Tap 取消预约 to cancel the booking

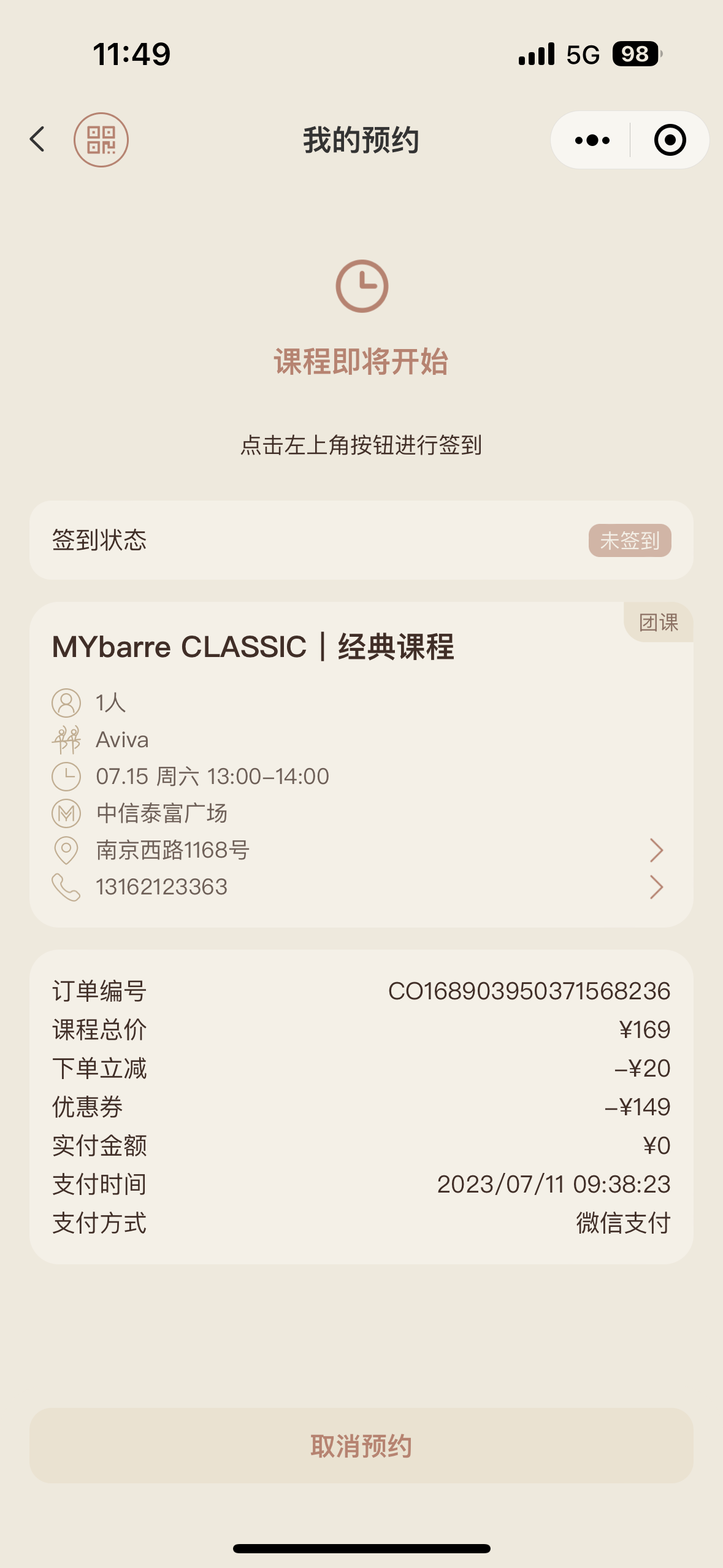click(x=361, y=1446)
